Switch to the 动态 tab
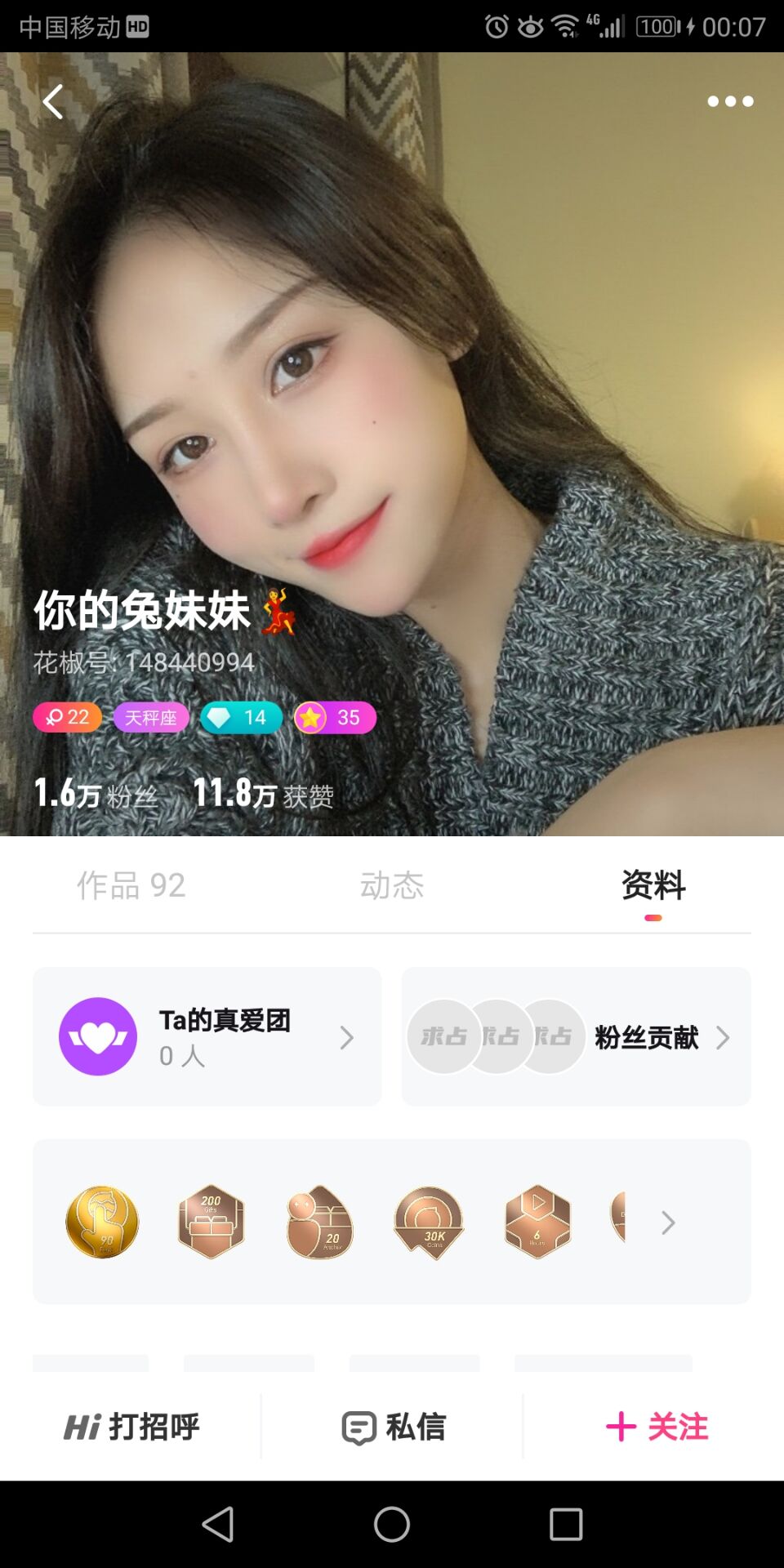 [x=392, y=887]
